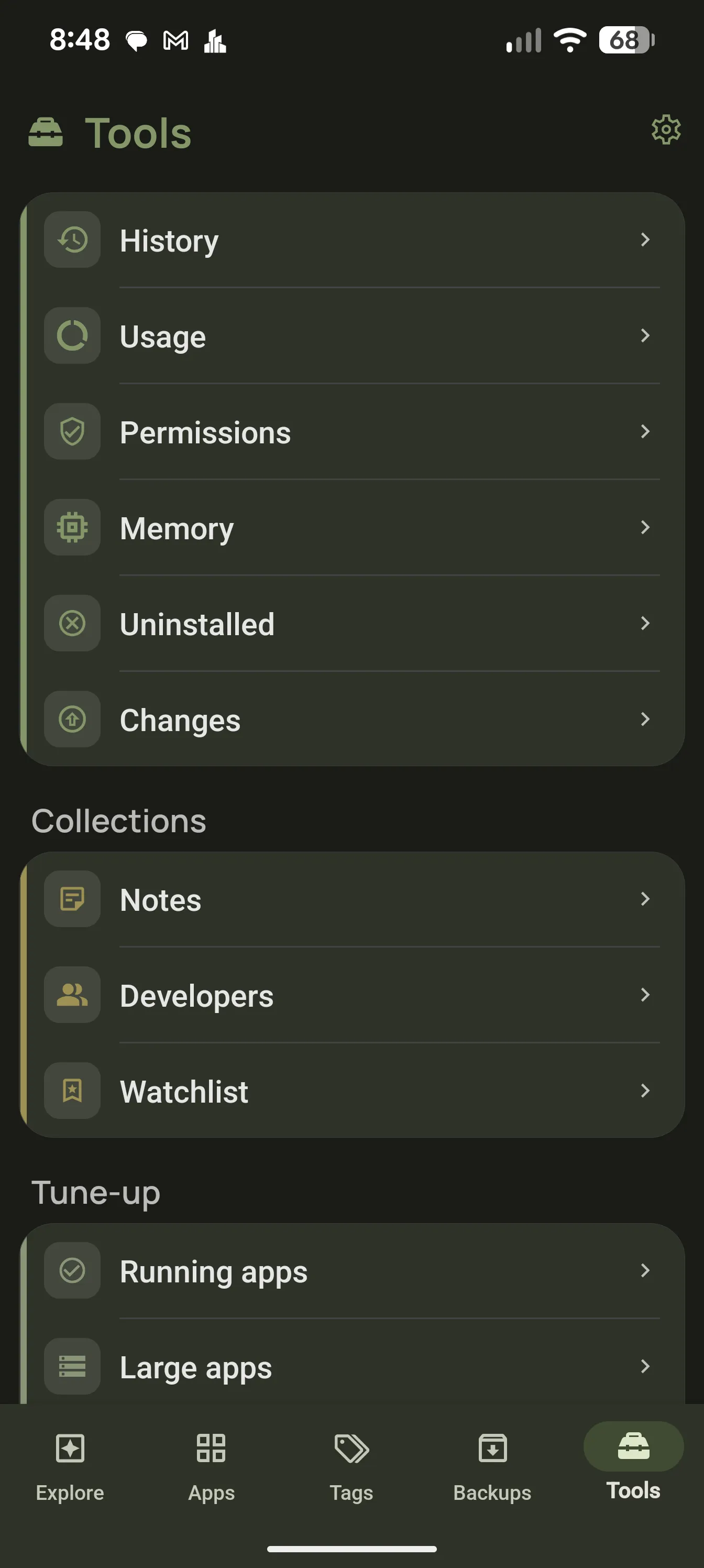704x1568 pixels.
Task: Open the settings gear icon
Action: (665, 129)
